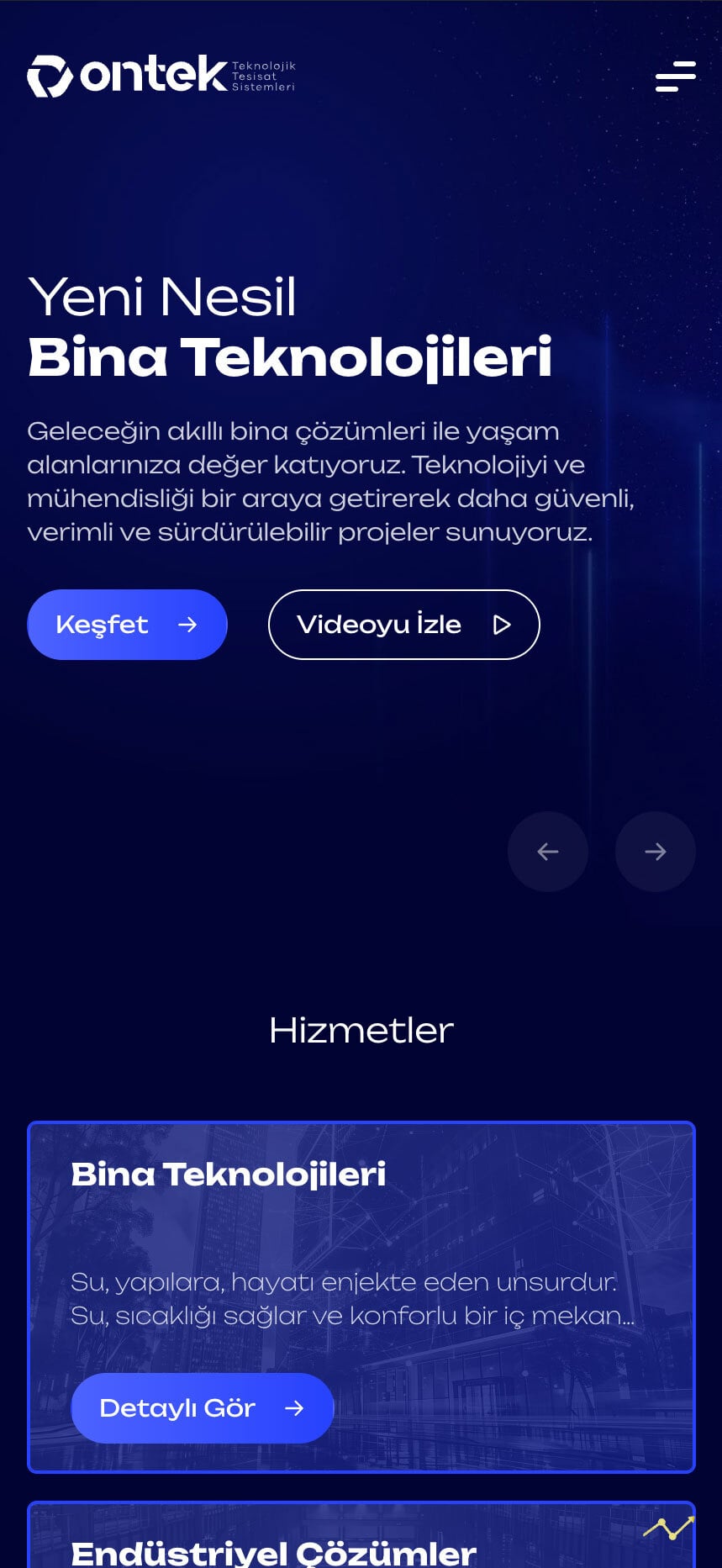Go to the previous slide
The image size is (722, 1568).
547,852
